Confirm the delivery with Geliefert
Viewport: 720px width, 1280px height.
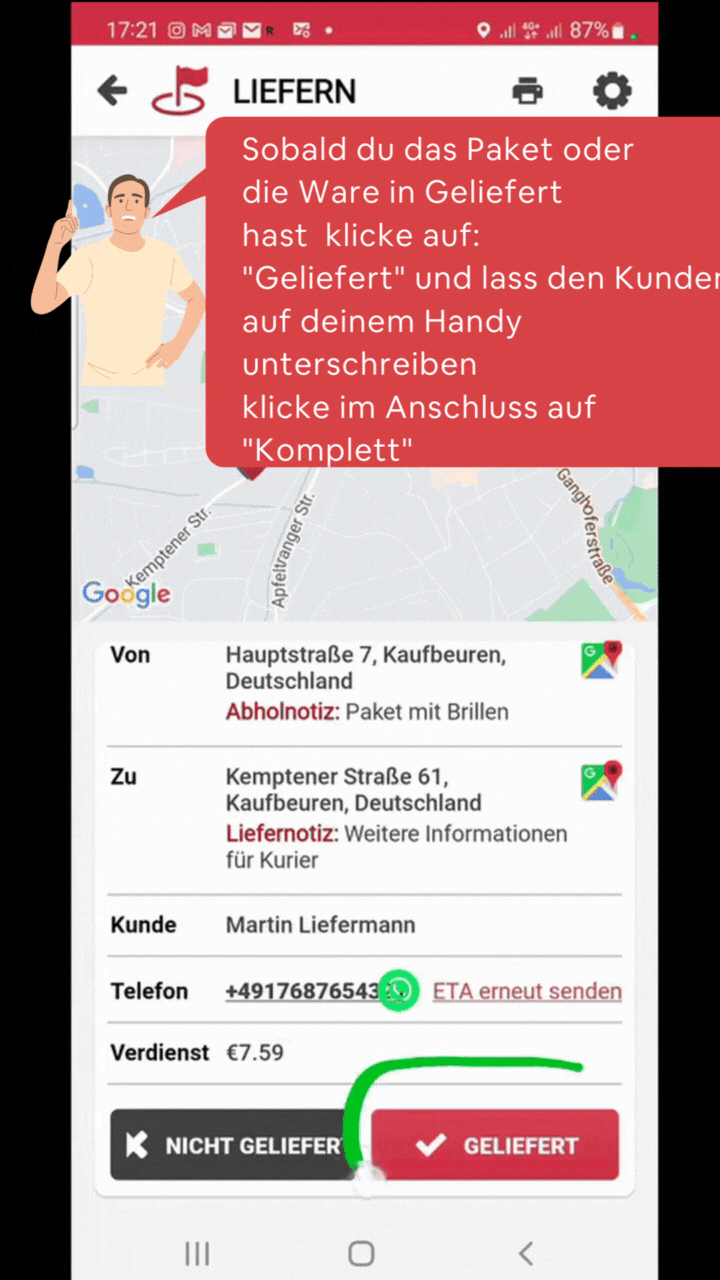pyautogui.click(x=496, y=1145)
